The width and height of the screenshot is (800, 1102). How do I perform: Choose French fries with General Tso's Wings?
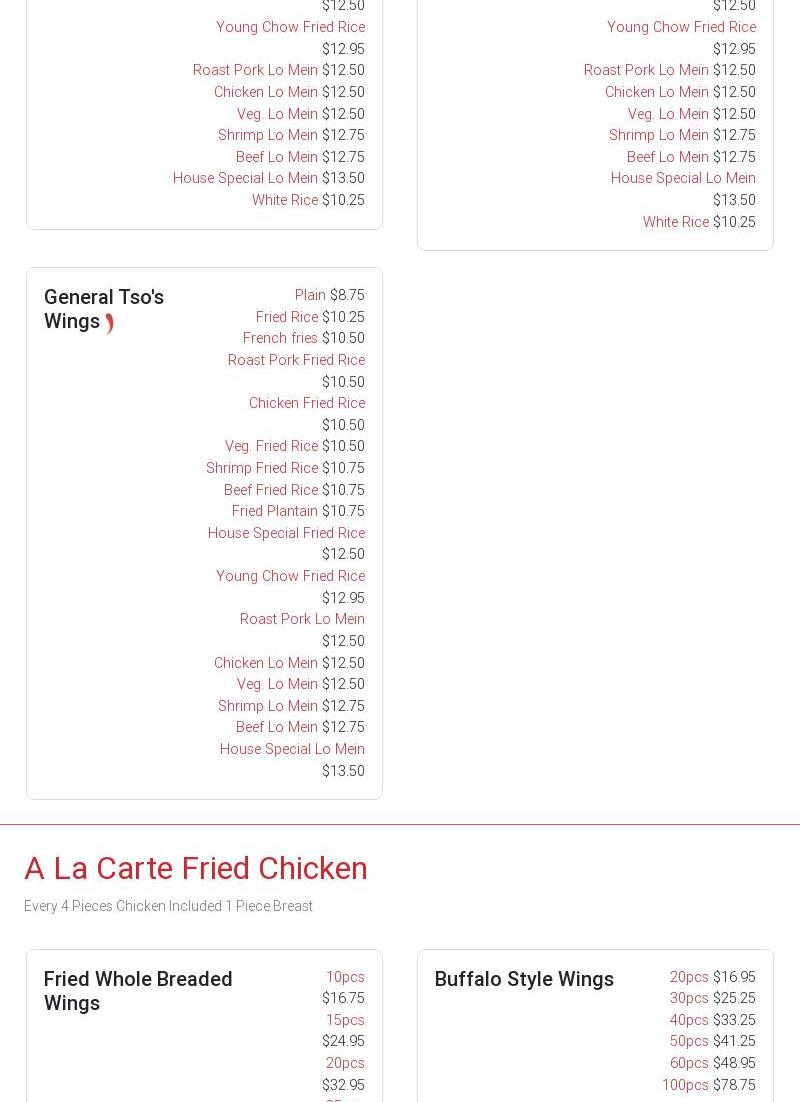click(280, 338)
